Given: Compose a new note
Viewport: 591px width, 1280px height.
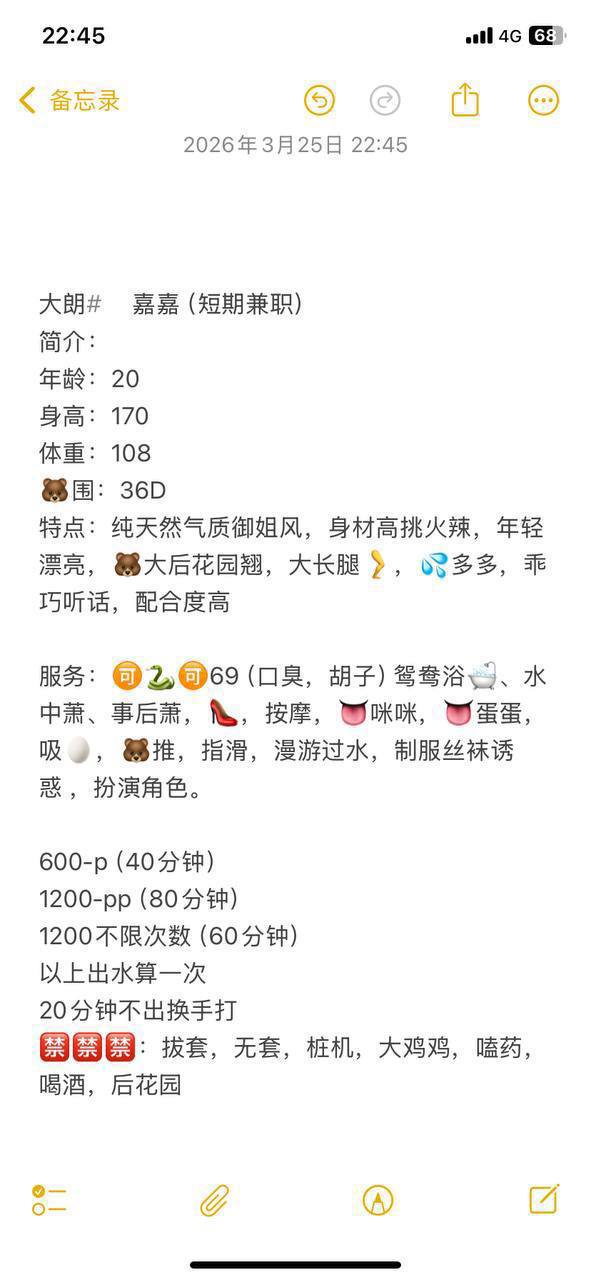Looking at the screenshot, I should click(544, 1199).
